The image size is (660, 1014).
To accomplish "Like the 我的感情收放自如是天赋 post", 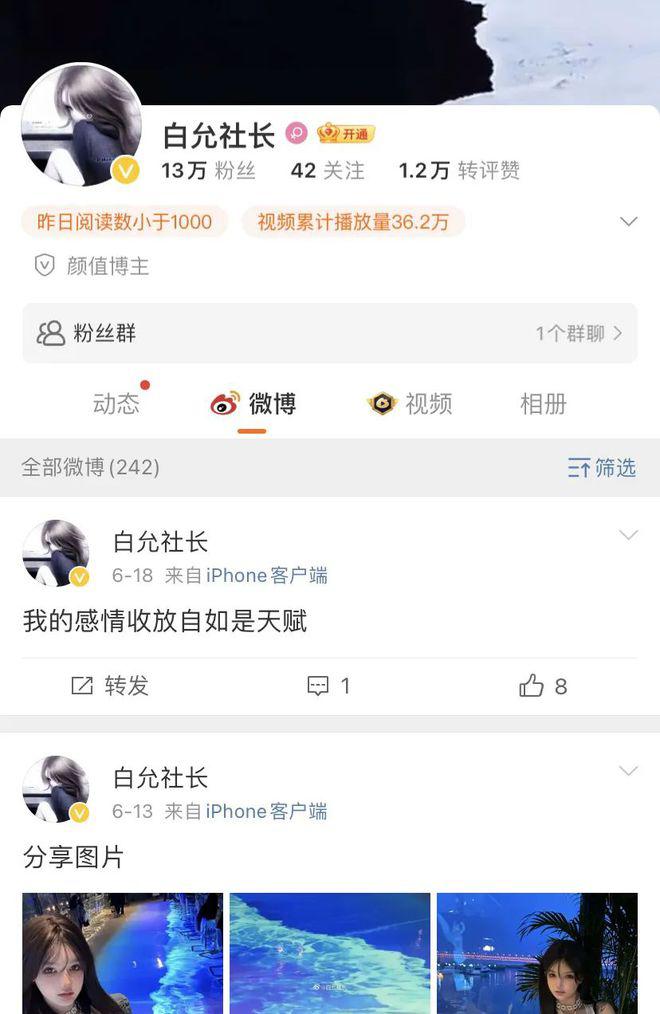I will pos(543,686).
